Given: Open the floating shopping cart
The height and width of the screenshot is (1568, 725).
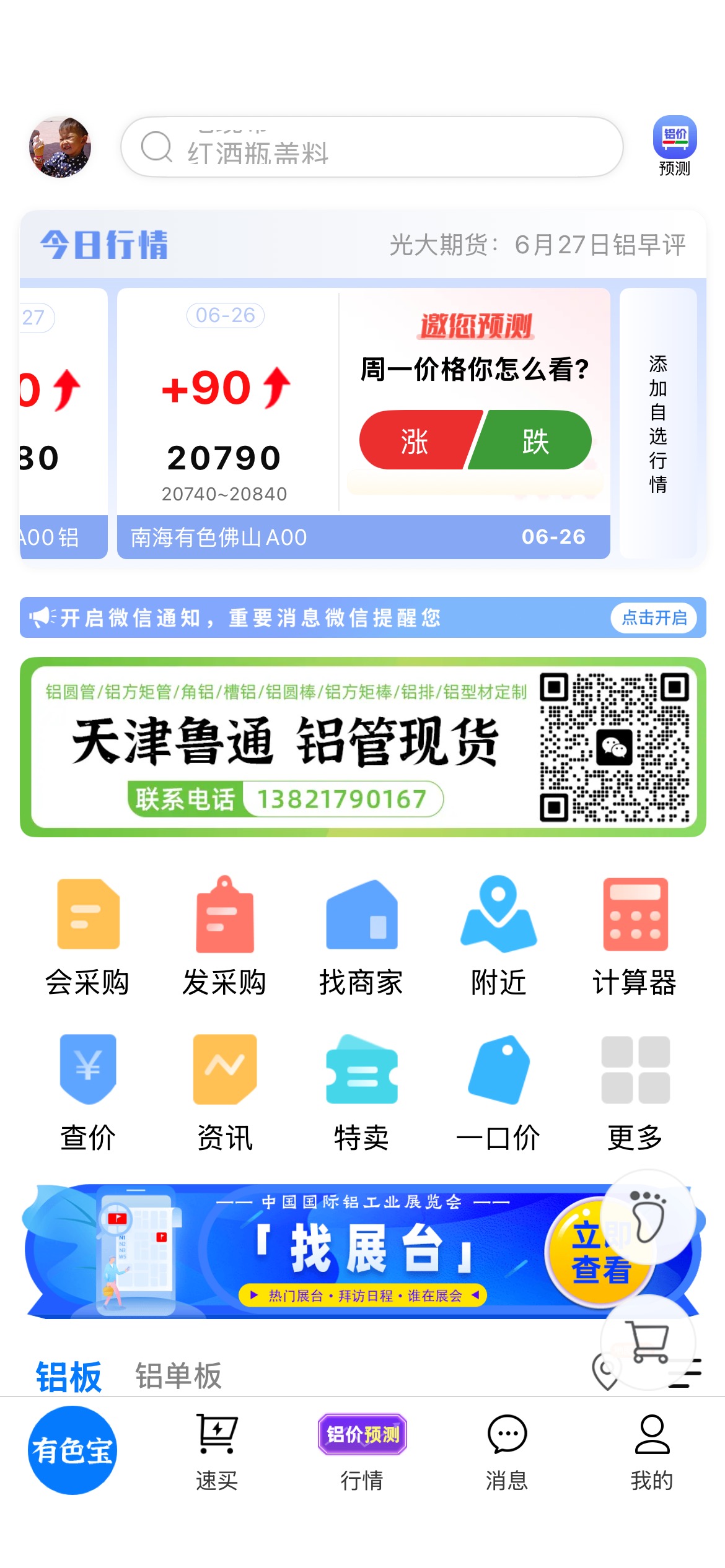Looking at the screenshot, I should 648,1342.
